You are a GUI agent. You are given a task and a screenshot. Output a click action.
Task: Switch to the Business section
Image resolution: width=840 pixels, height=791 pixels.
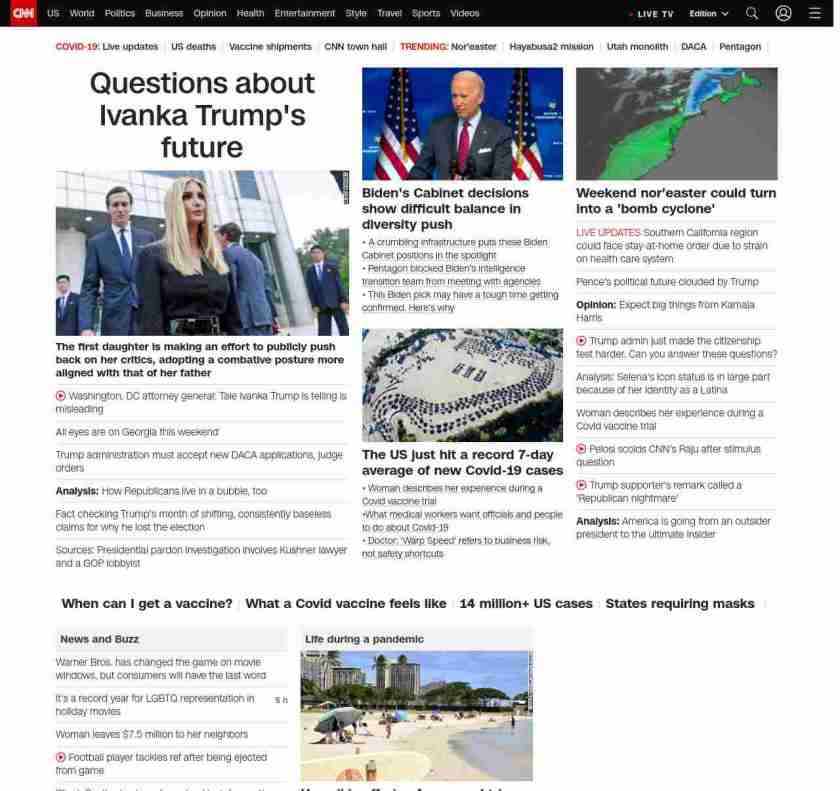[x=164, y=13]
